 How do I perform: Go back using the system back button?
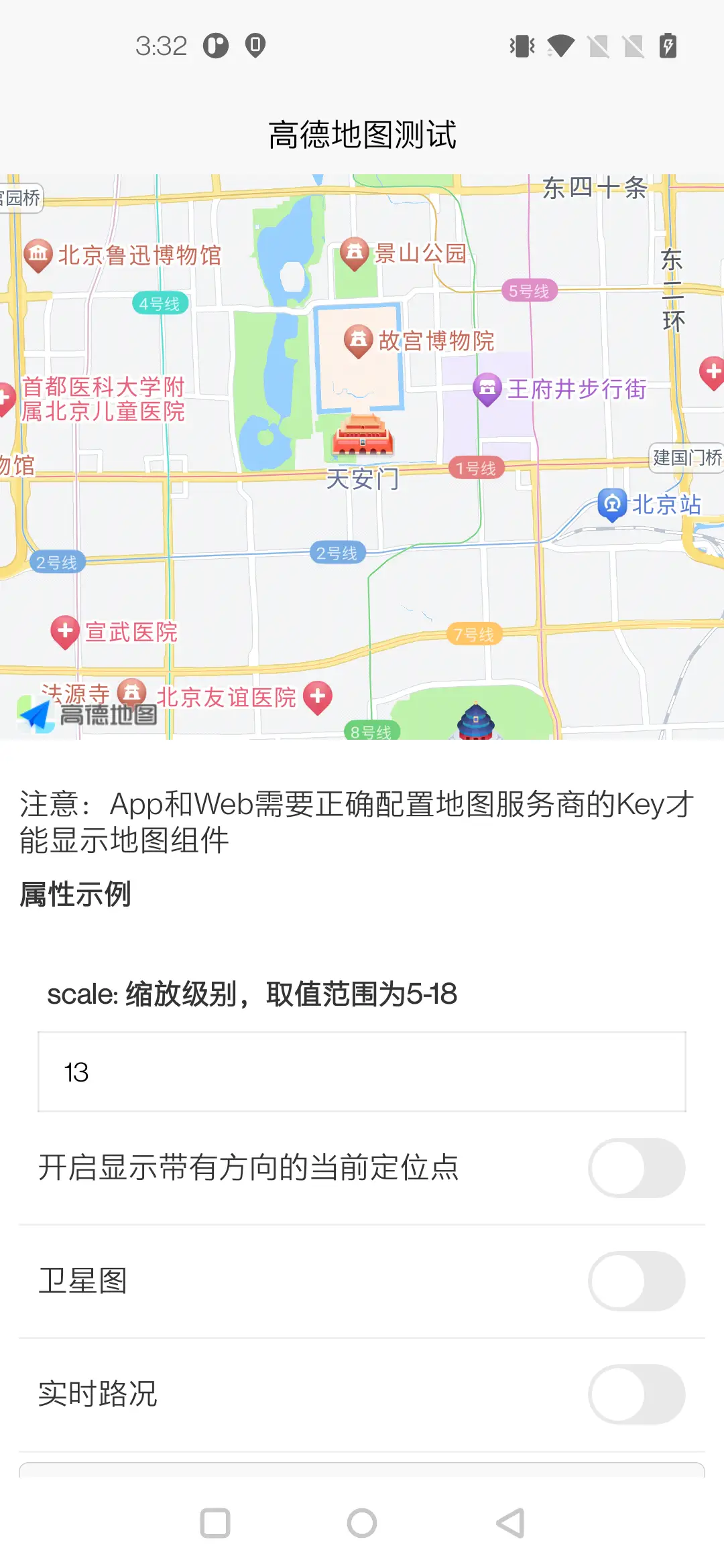pyautogui.click(x=510, y=1523)
